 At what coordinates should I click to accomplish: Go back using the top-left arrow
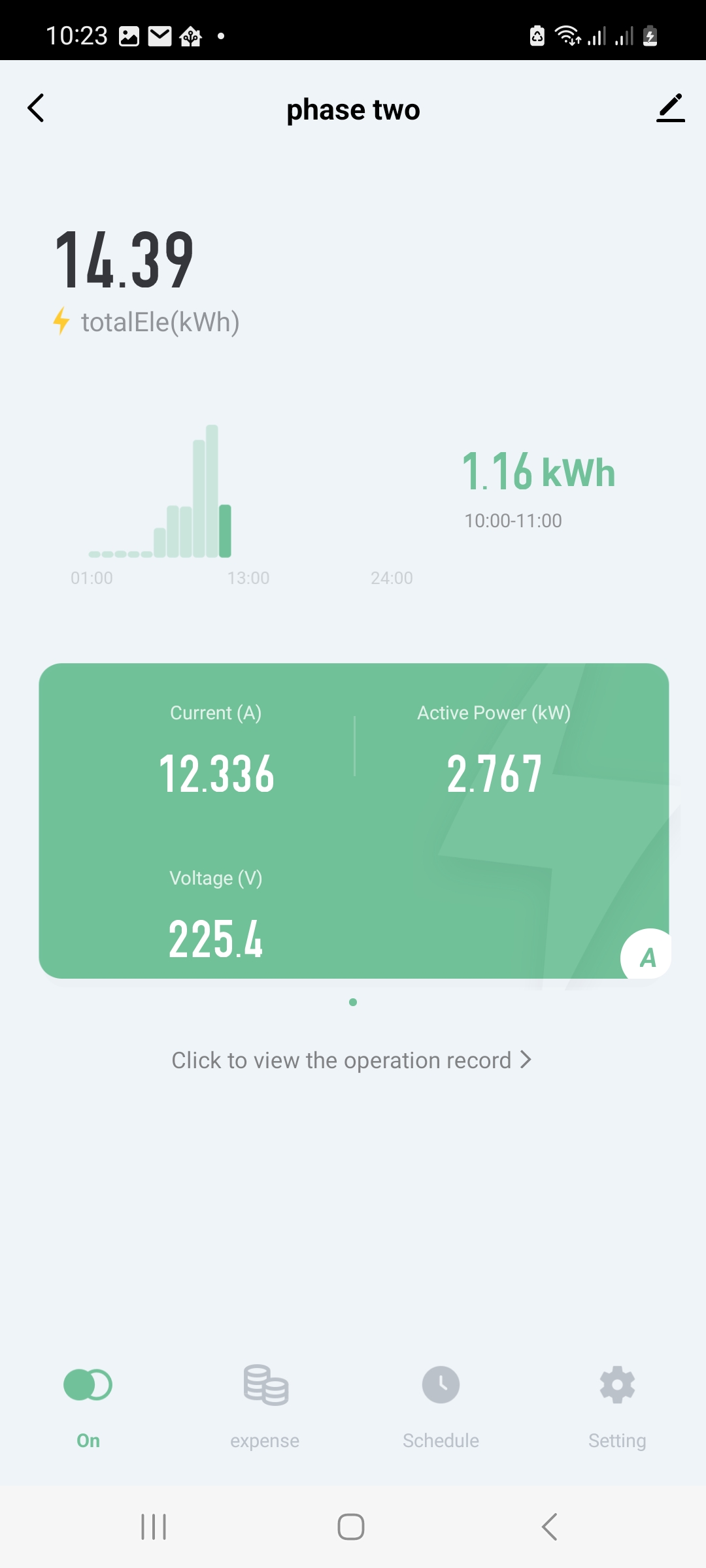[36, 108]
